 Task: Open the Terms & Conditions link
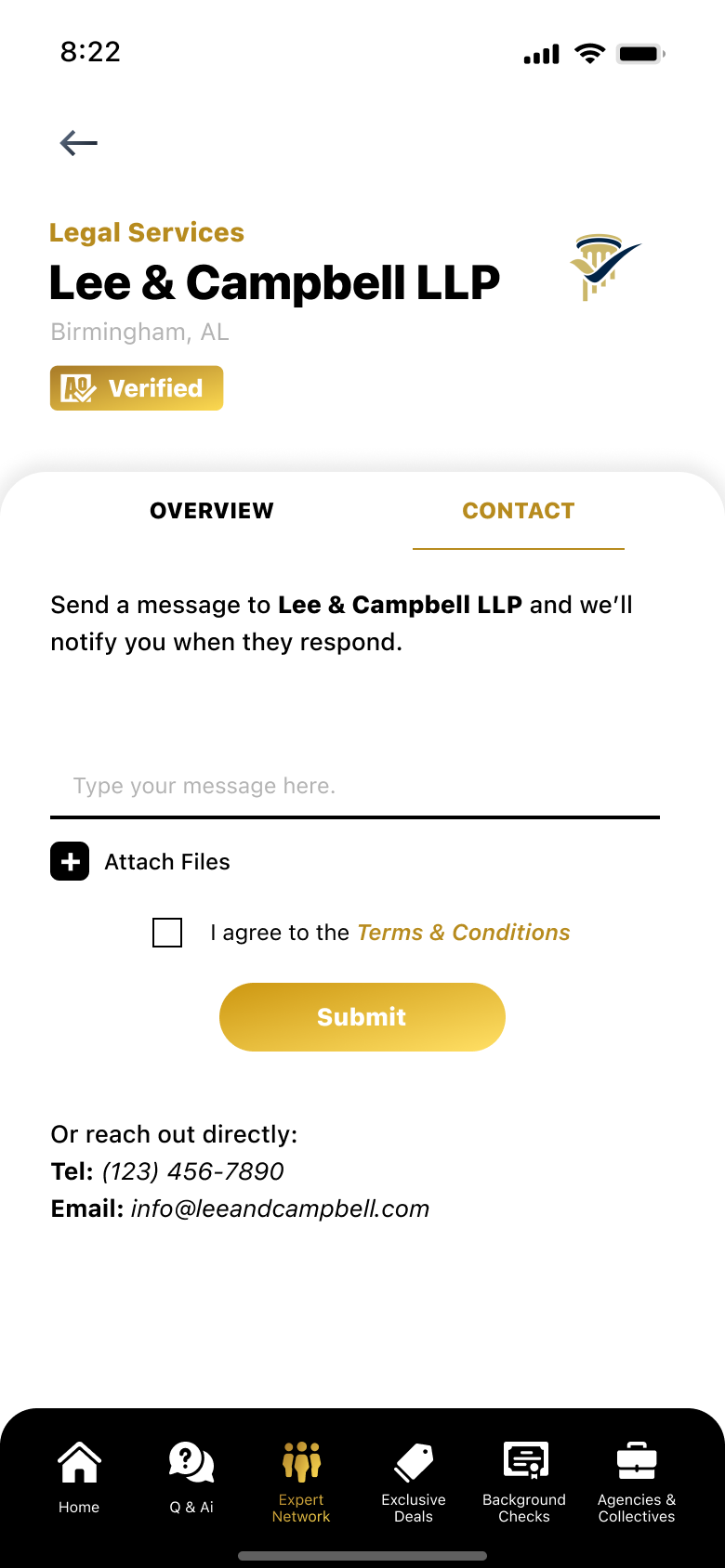[463, 933]
